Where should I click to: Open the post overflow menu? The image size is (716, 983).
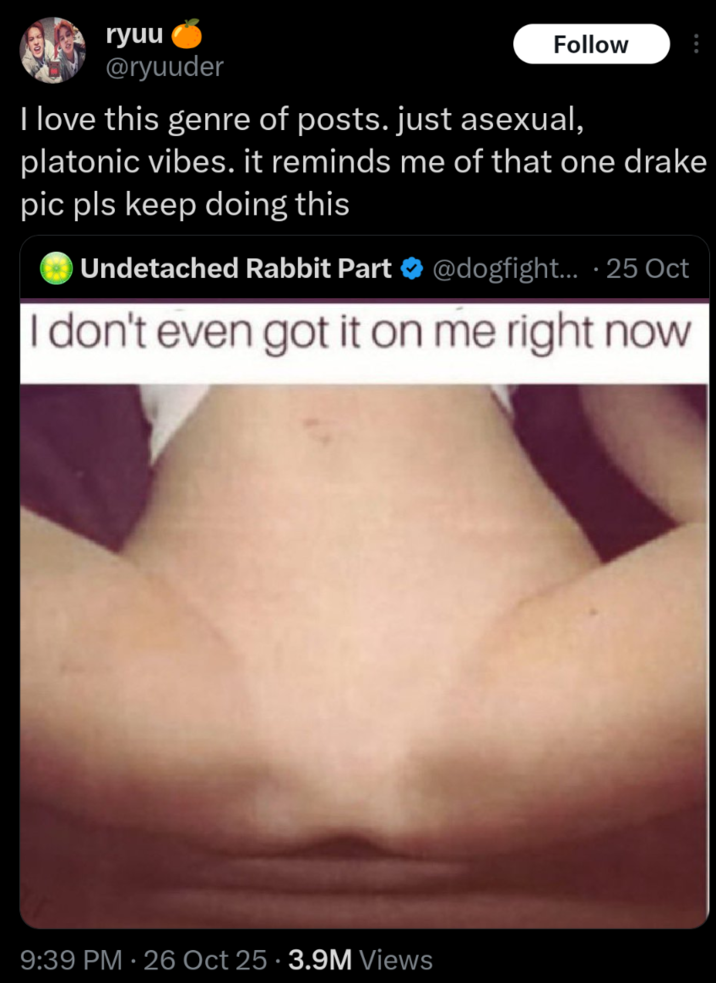697,44
